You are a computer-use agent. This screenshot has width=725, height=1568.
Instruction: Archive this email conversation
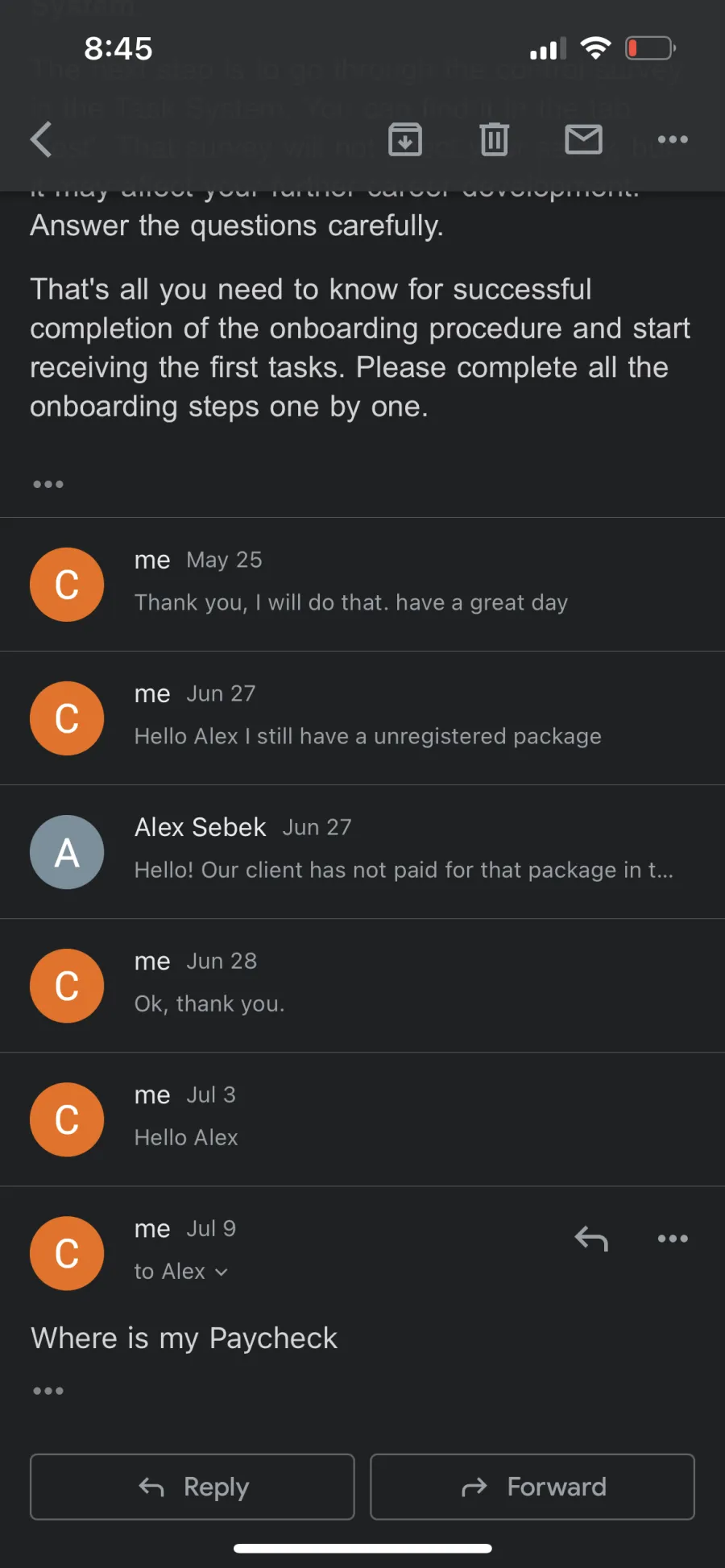point(405,139)
